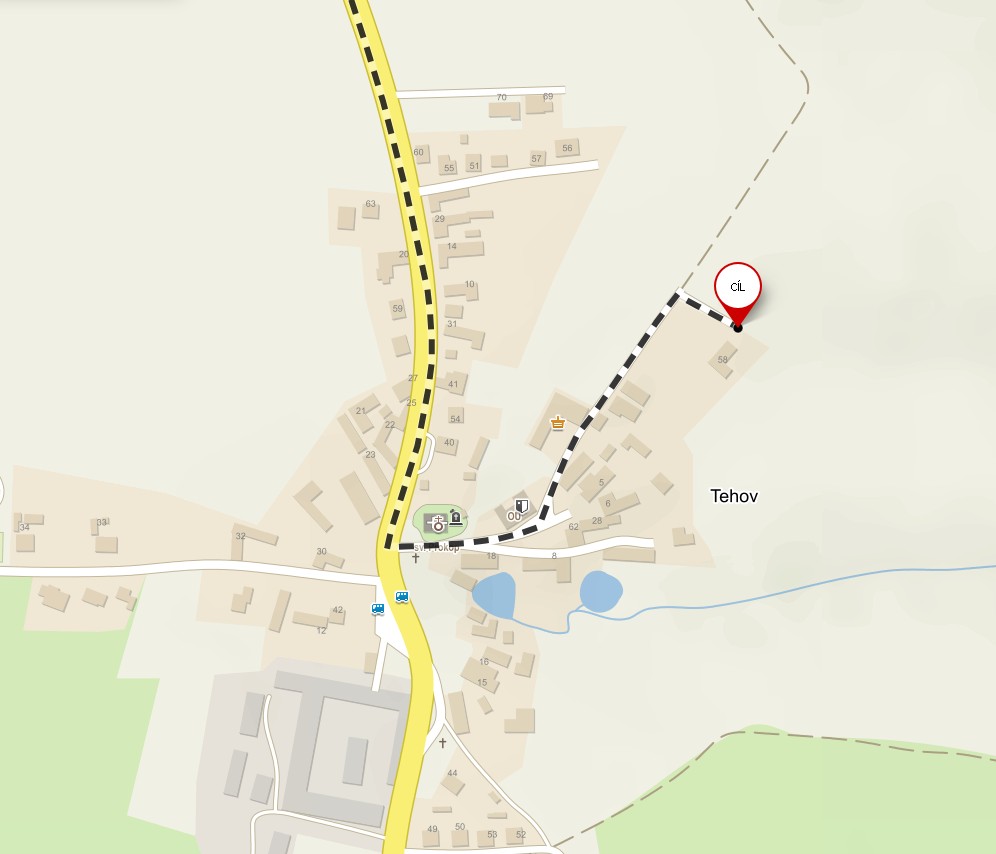Select the municipal office shield icon
Screen dimensions: 996x854
coord(520,506)
